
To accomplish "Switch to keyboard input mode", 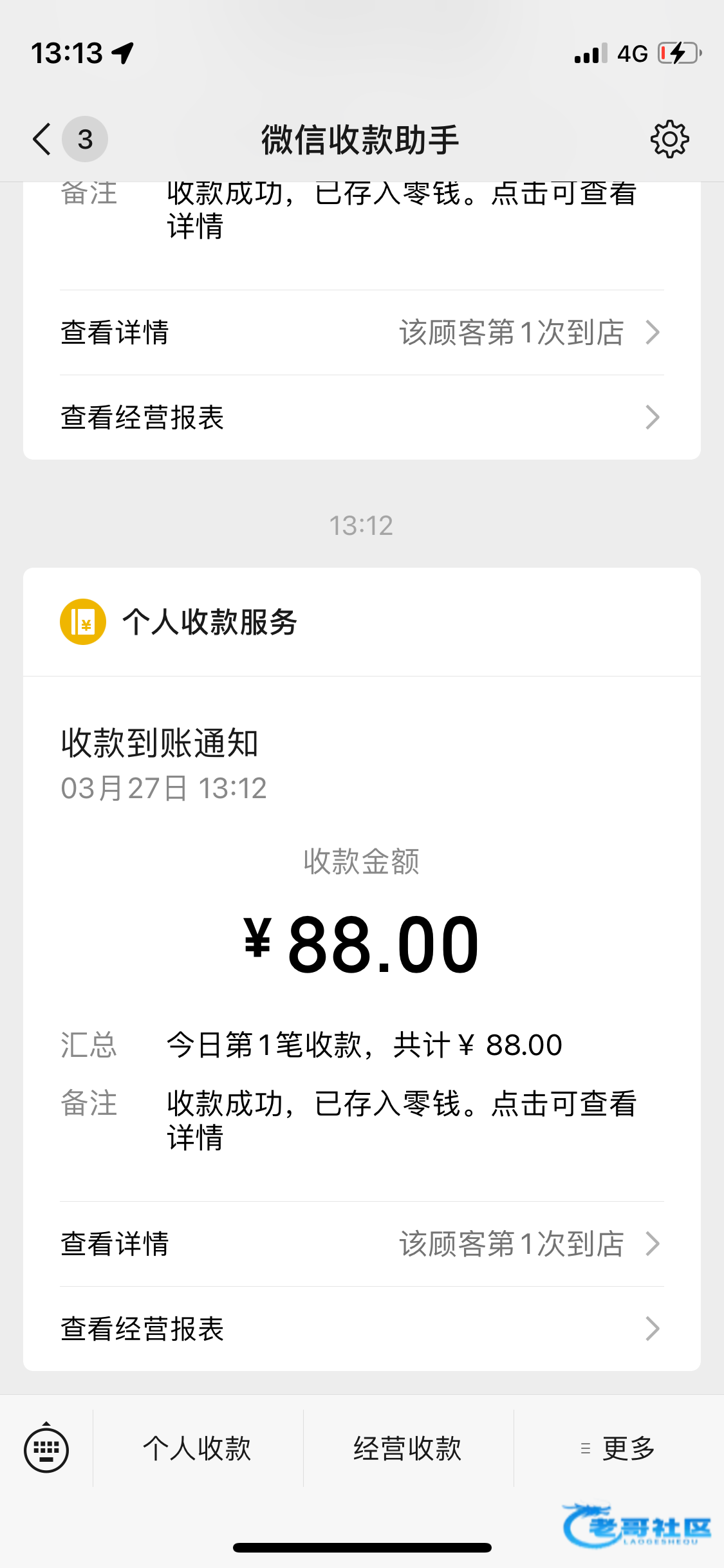I will pos(46,1449).
